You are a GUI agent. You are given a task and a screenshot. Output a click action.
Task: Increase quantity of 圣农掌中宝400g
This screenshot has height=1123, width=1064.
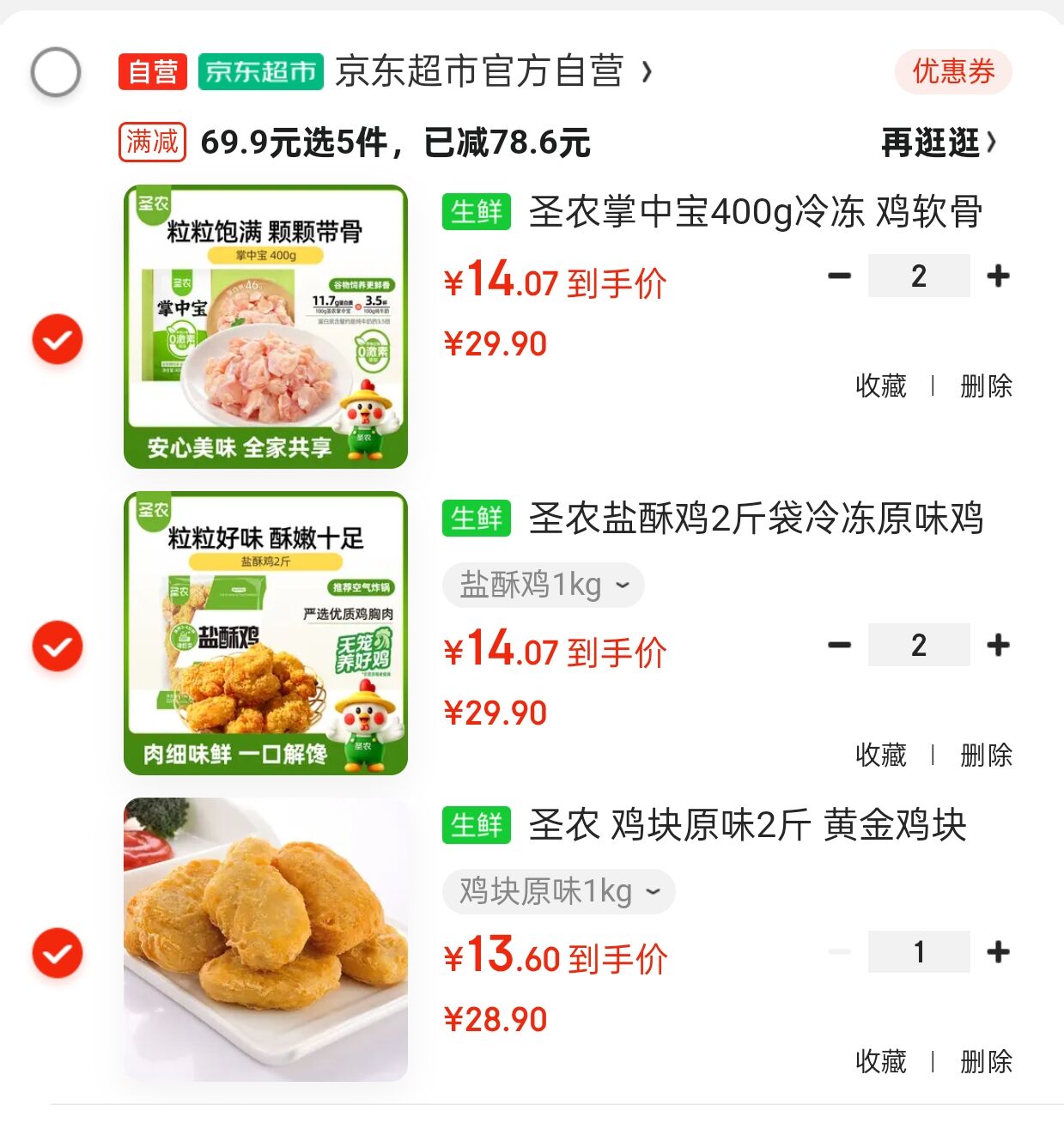point(998,276)
